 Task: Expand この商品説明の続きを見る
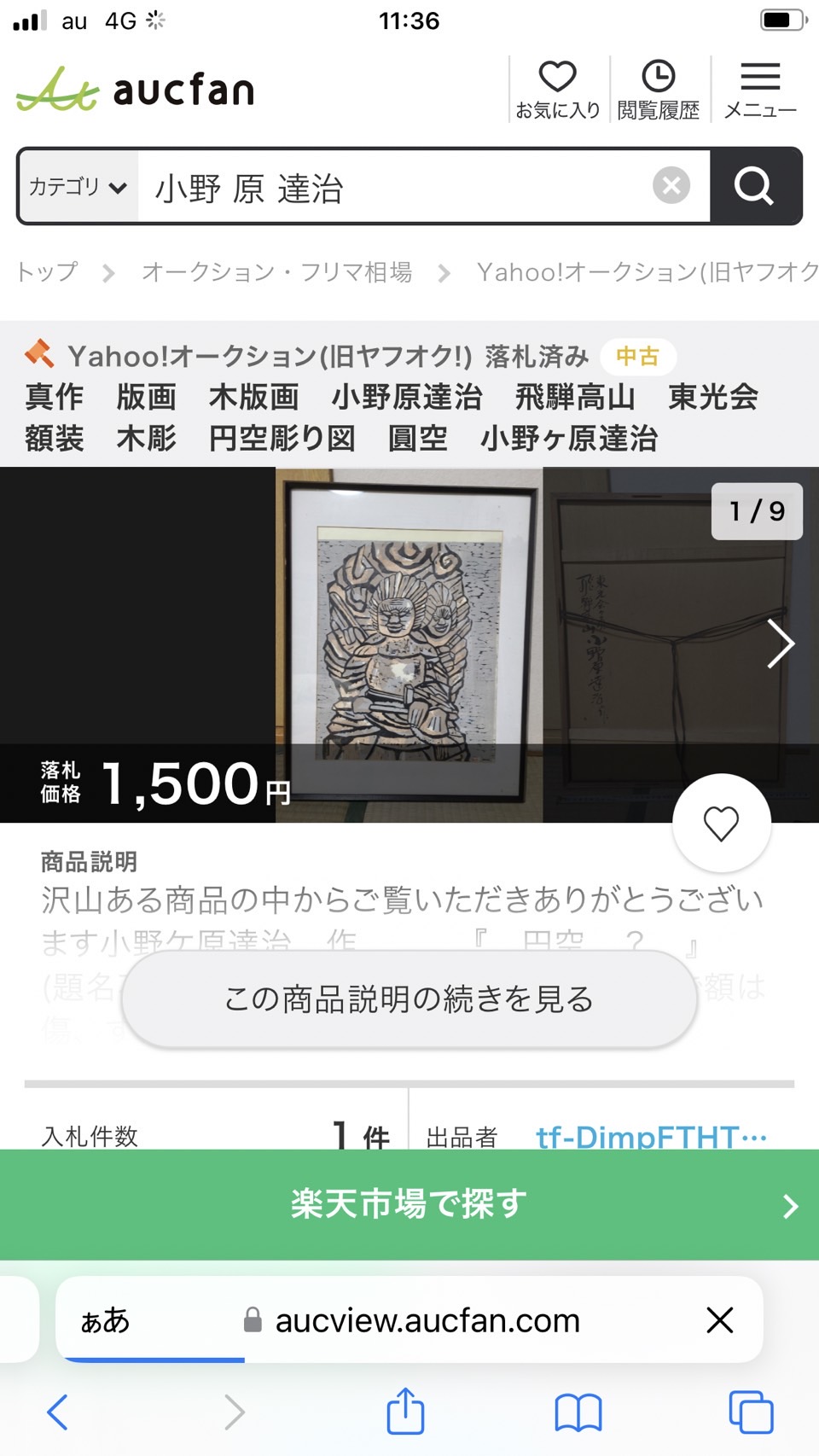coord(409,999)
